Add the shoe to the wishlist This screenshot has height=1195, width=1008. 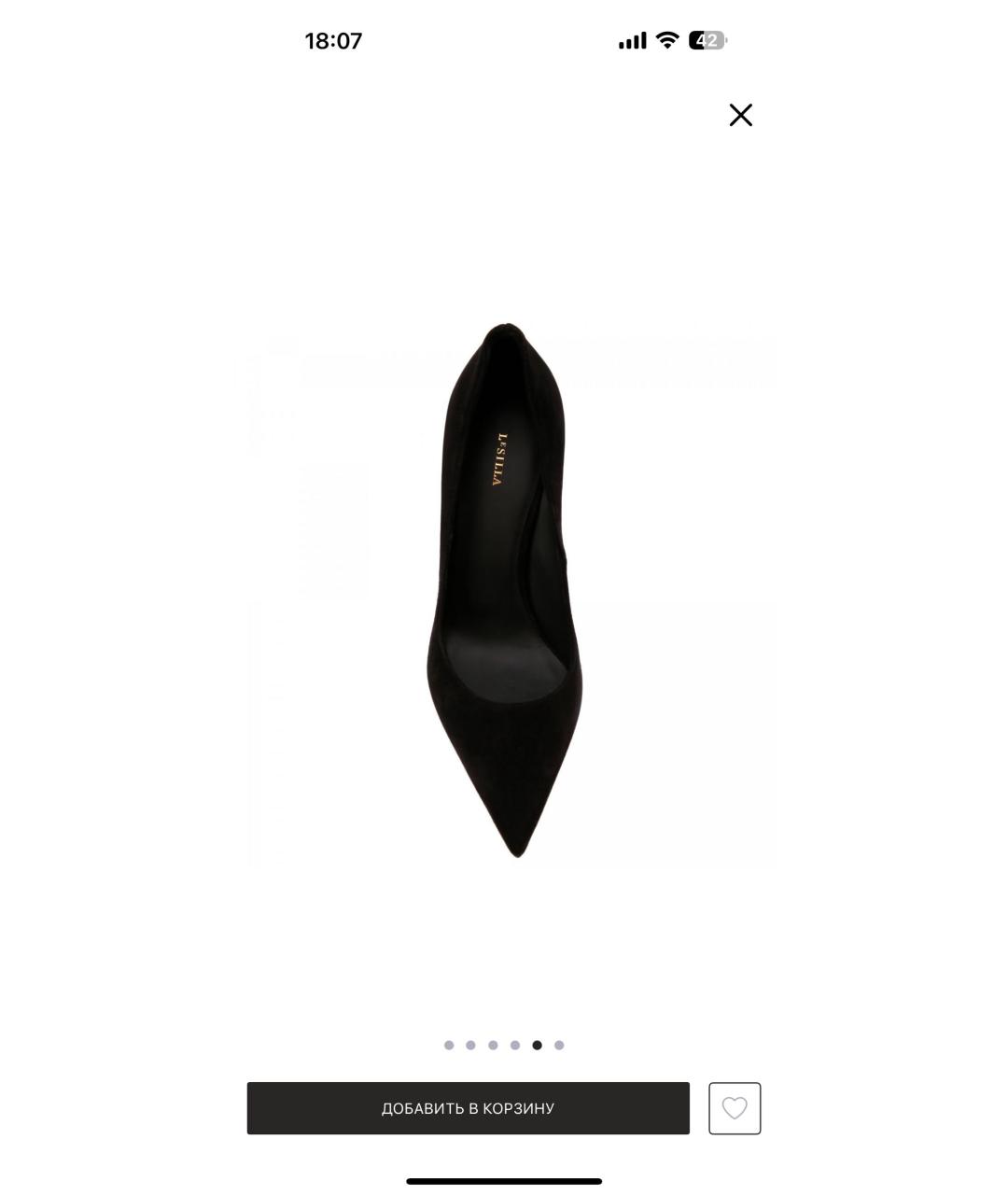click(735, 1108)
